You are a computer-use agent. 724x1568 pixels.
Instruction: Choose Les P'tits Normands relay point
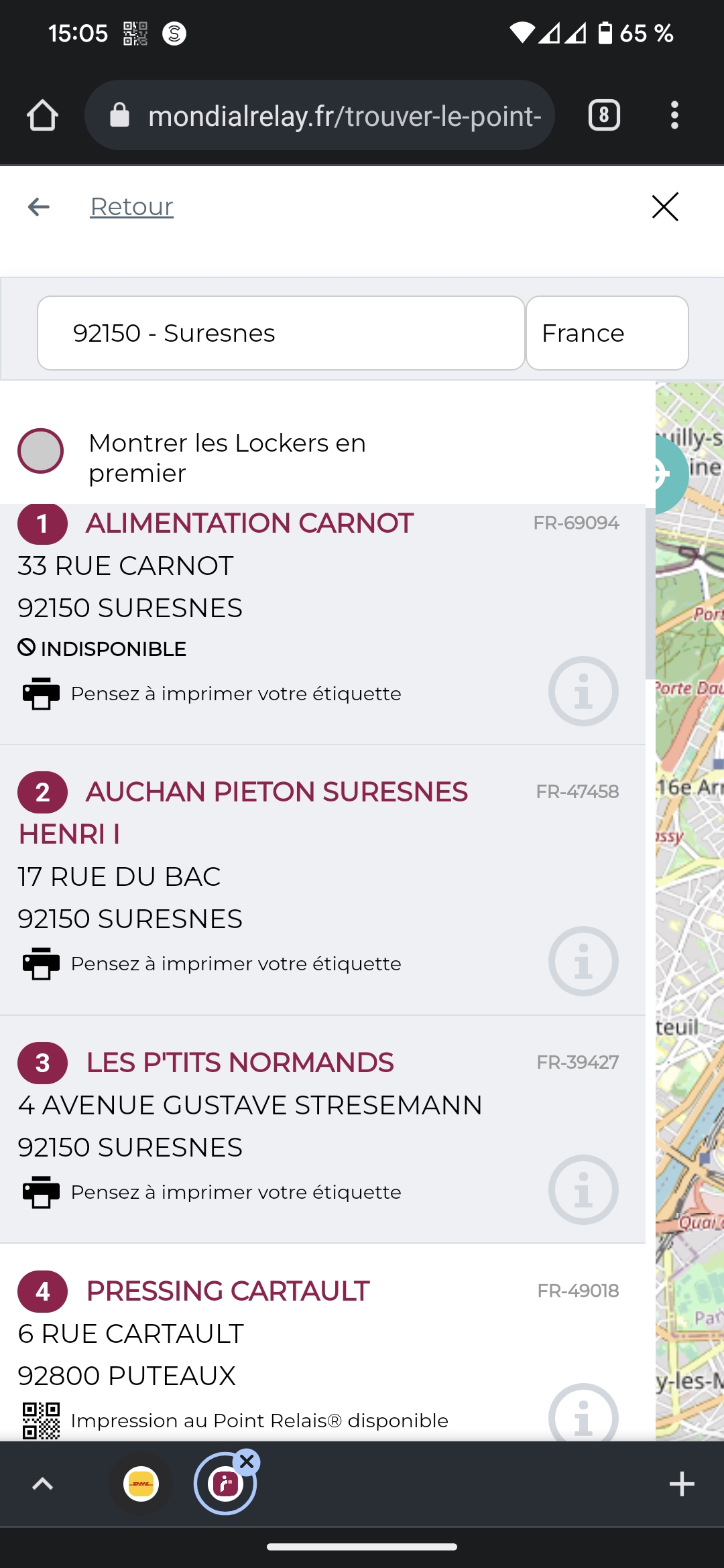point(239,1063)
